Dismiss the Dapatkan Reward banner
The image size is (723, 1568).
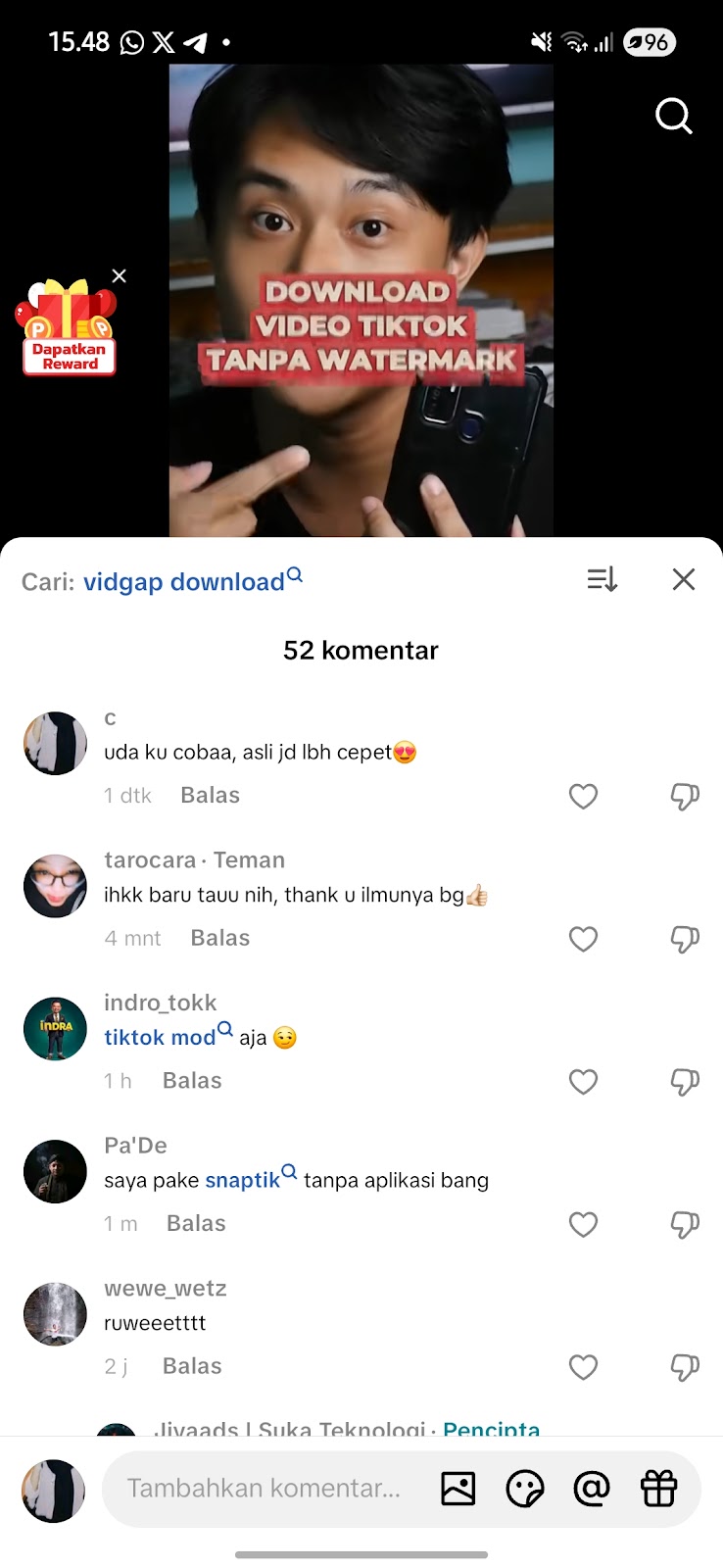click(x=120, y=276)
